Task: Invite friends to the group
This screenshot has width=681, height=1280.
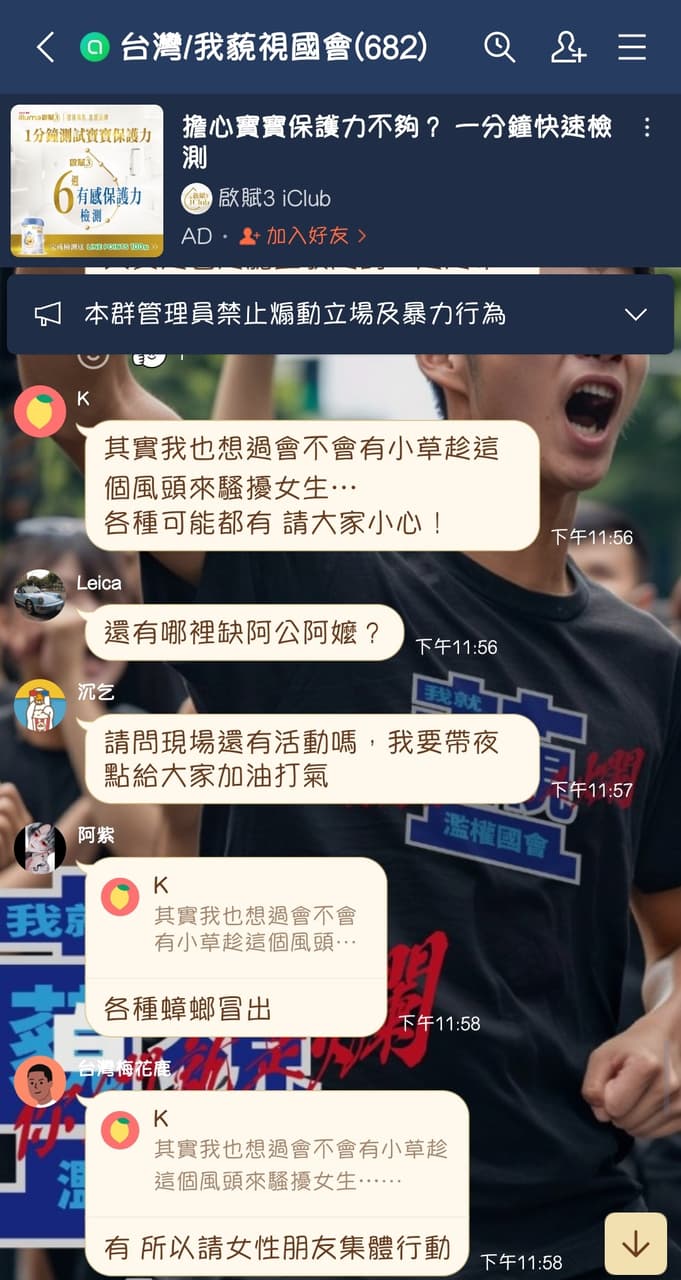Action: coord(568,47)
